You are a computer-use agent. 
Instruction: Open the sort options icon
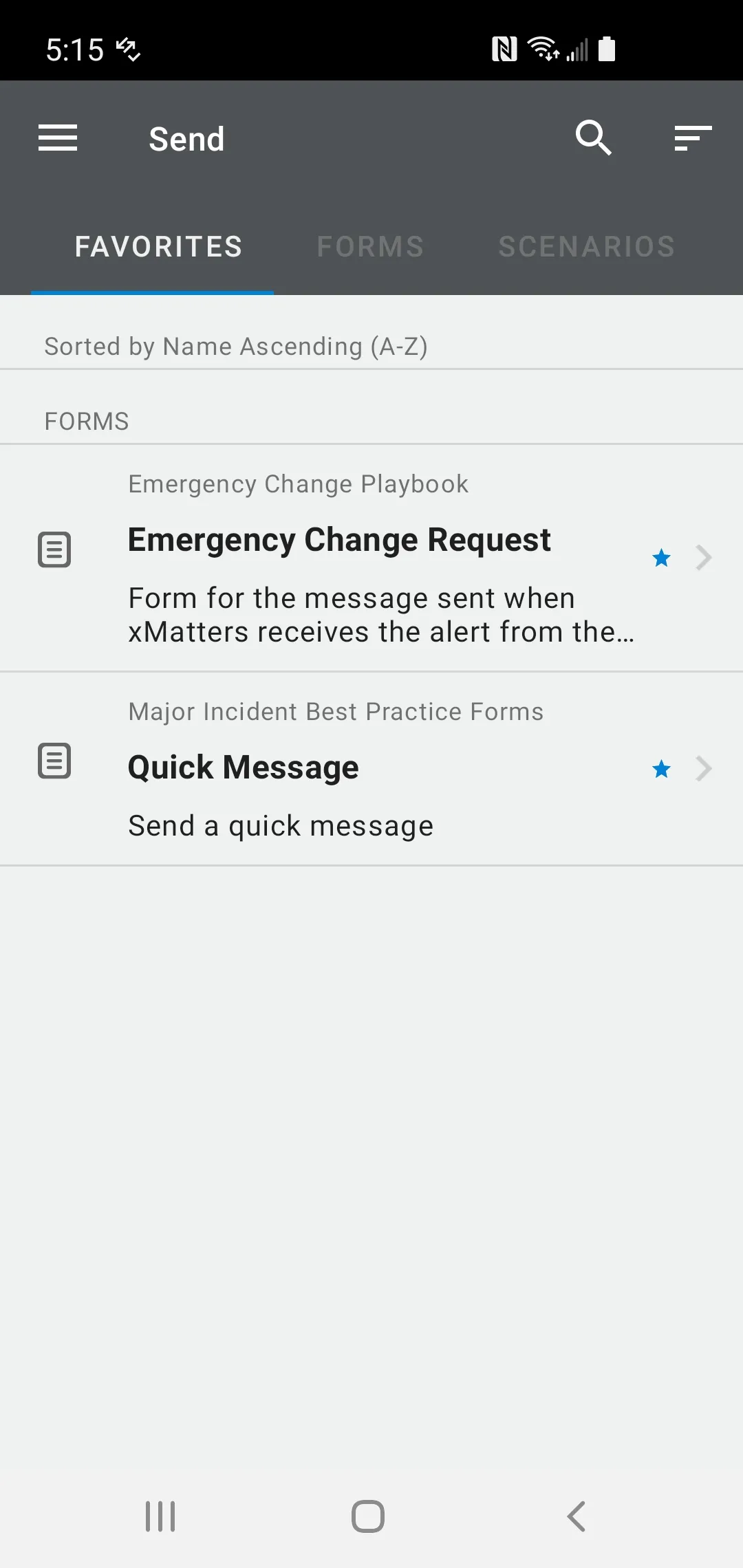(x=693, y=138)
